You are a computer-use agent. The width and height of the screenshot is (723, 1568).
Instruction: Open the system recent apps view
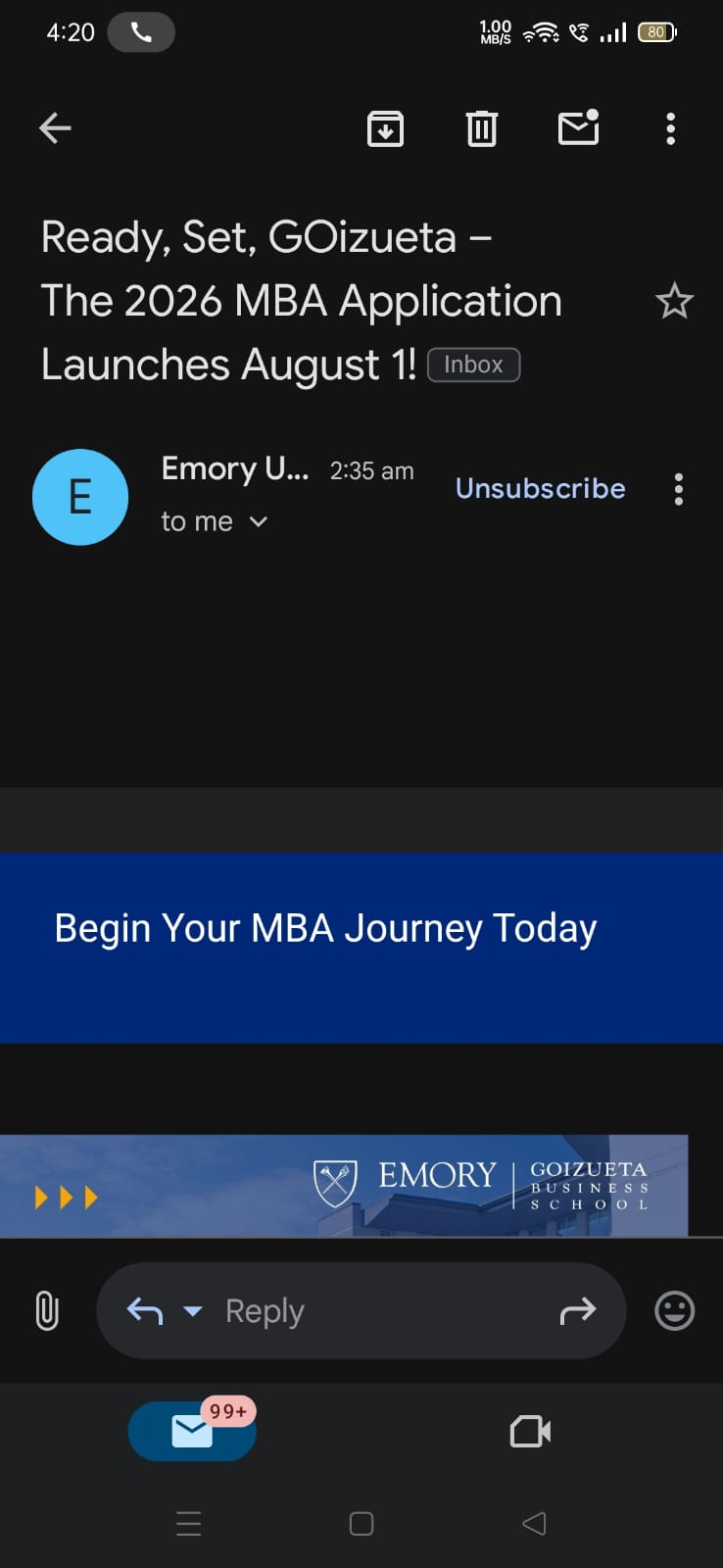pos(189,1523)
